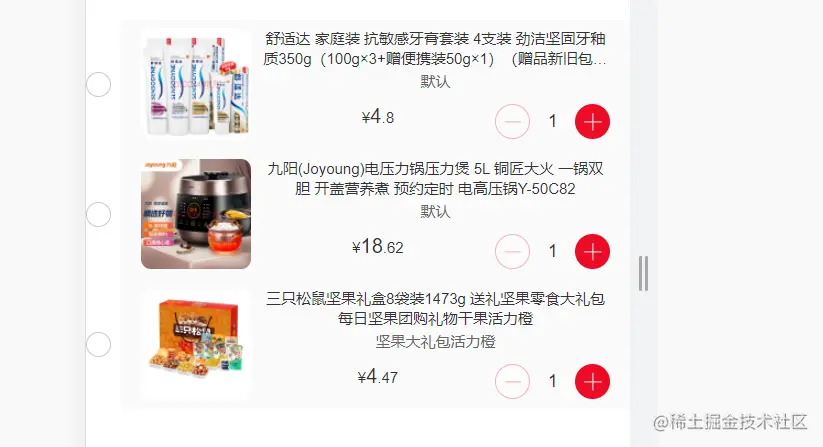This screenshot has width=823, height=447.
Task: Open the 舒适达 toothpaste product image
Action: pyautogui.click(x=196, y=85)
